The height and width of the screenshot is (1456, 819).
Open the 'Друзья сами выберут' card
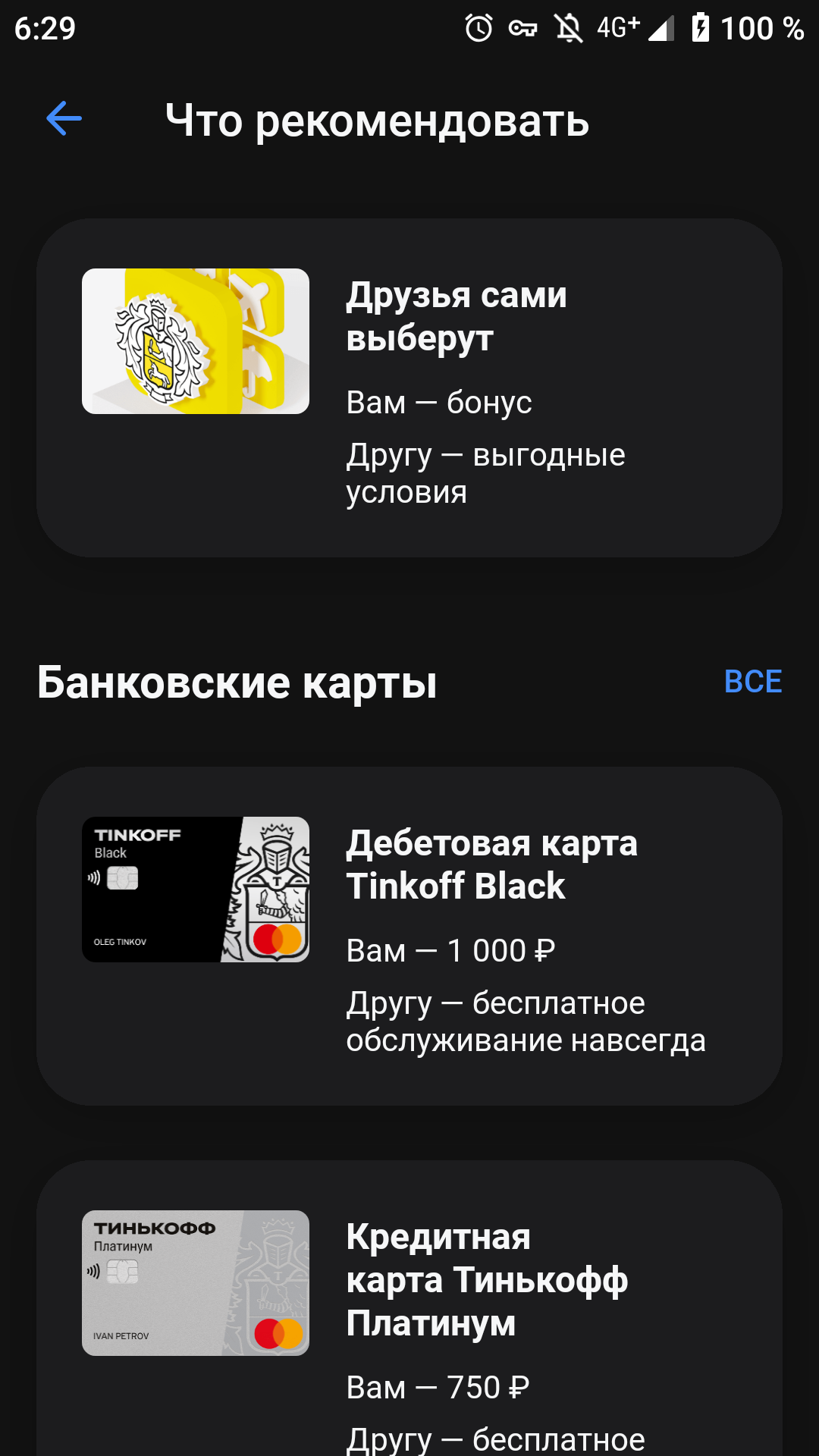(409, 388)
